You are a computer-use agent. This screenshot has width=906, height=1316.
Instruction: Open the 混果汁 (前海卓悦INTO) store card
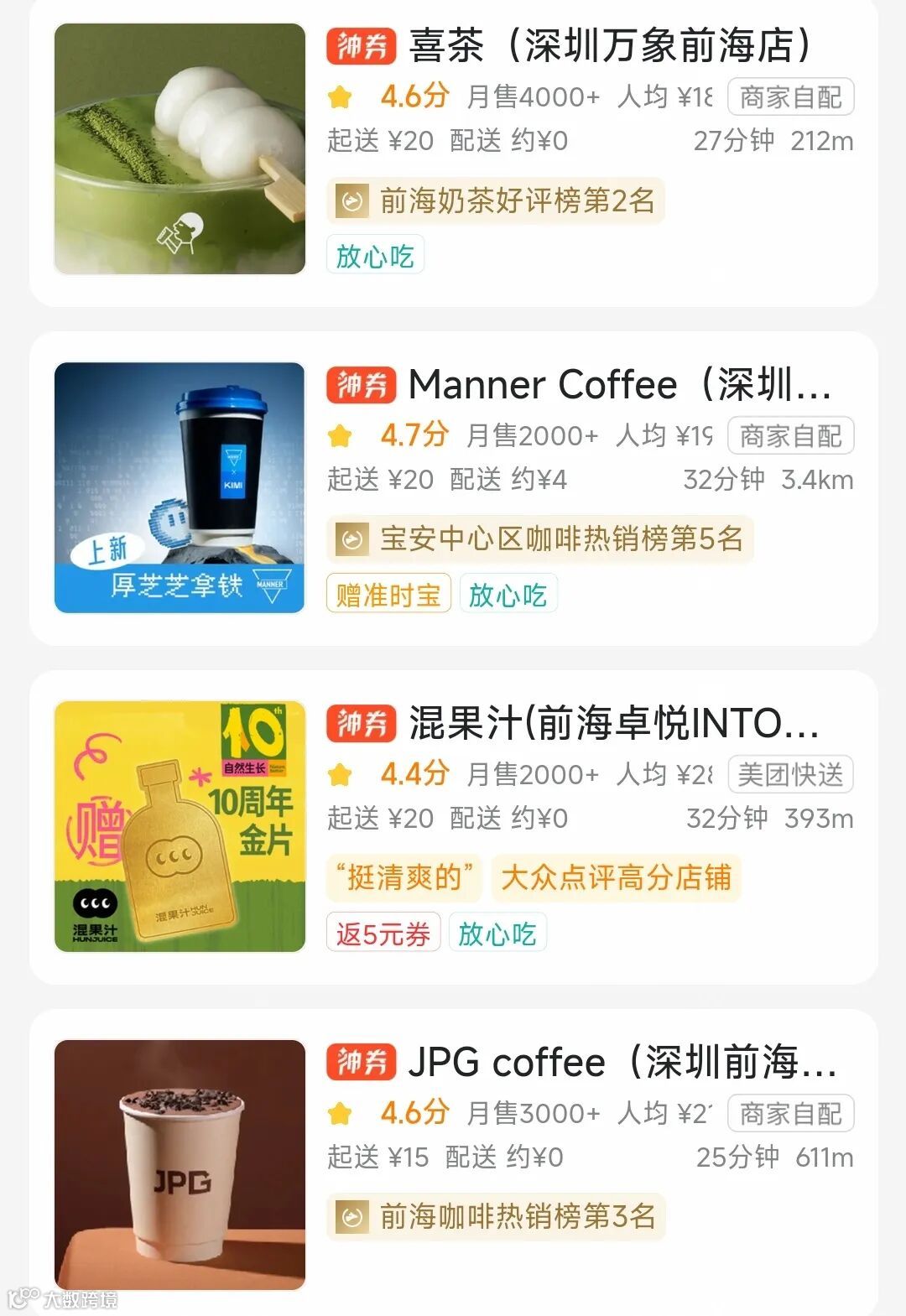click(x=613, y=723)
